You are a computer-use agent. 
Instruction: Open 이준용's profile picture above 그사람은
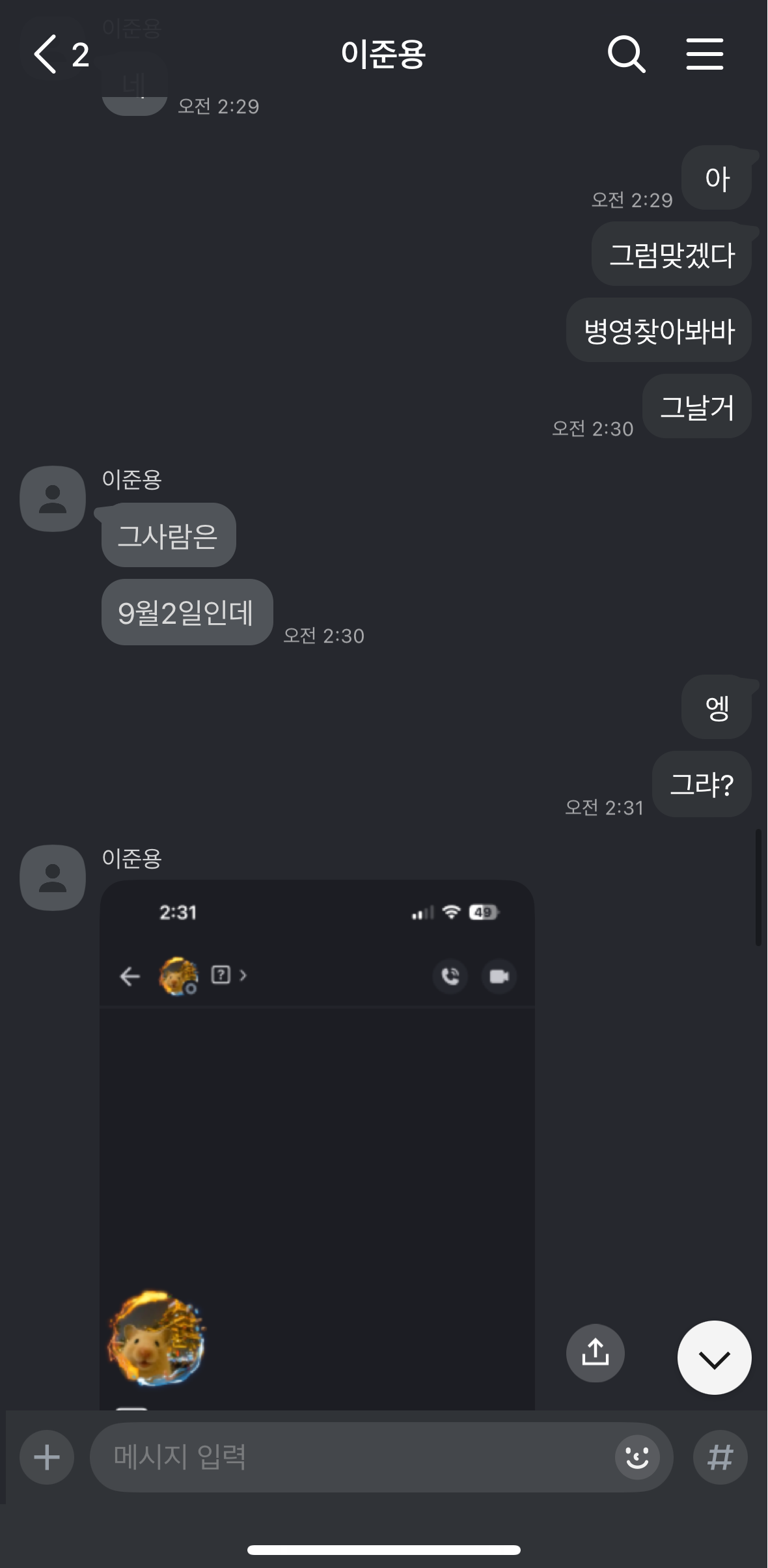coord(53,499)
